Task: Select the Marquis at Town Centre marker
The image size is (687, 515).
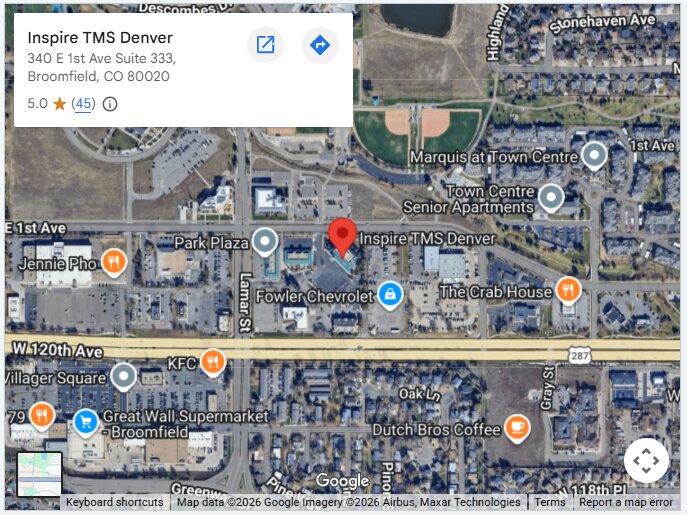Action: point(594,155)
